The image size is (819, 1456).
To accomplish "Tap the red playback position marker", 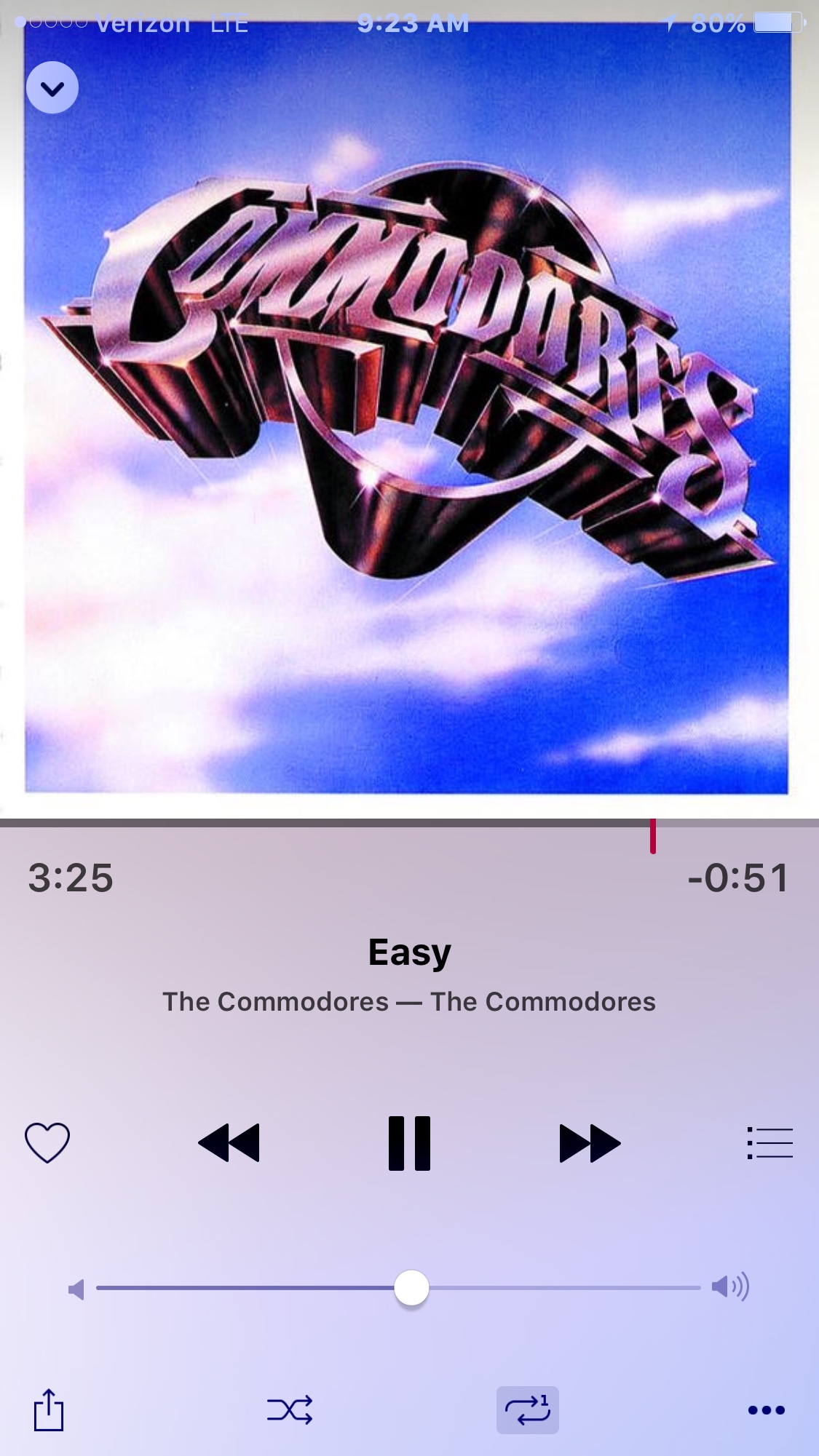I will (653, 836).
